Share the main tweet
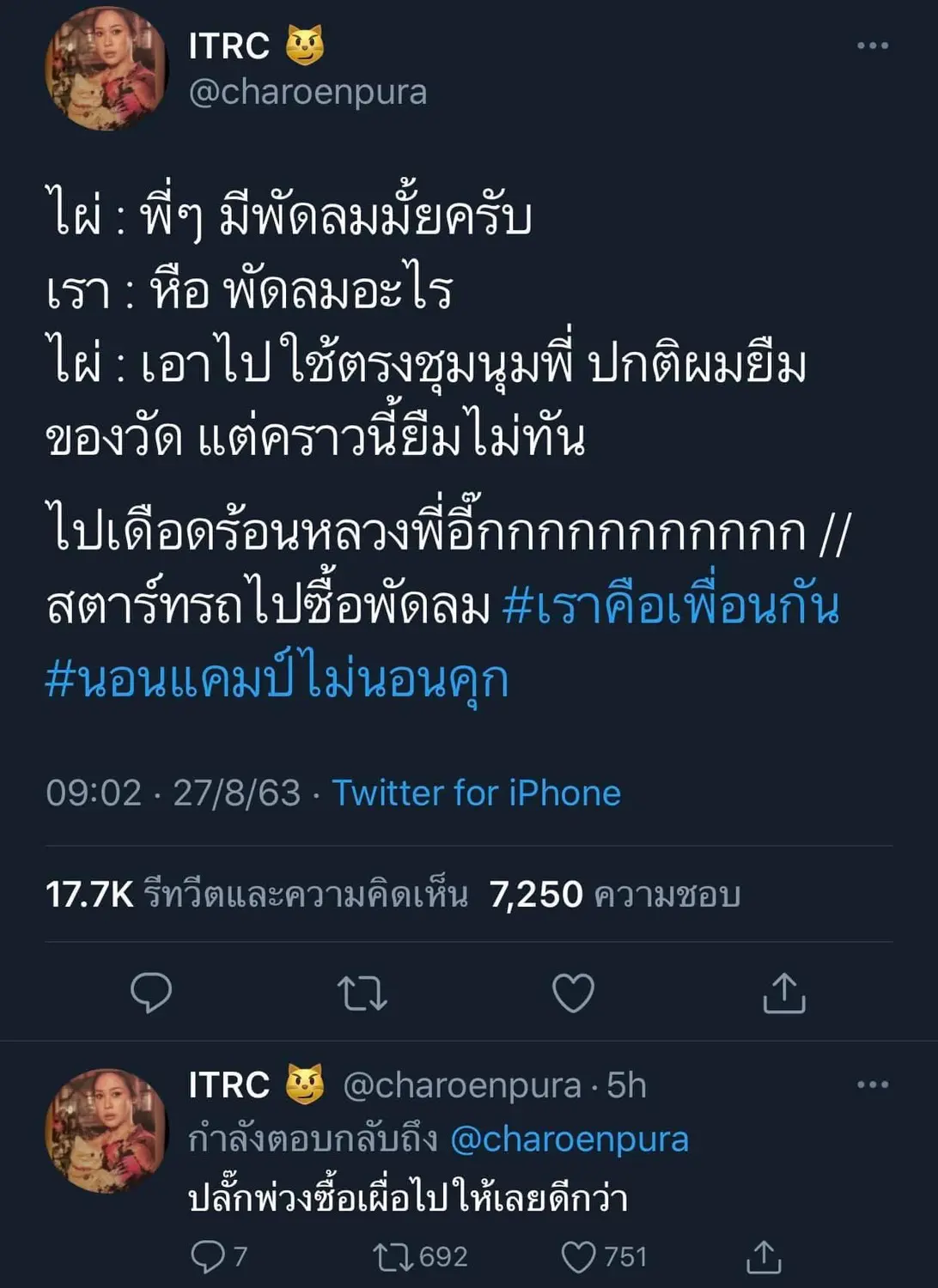938x1288 pixels. [783, 993]
